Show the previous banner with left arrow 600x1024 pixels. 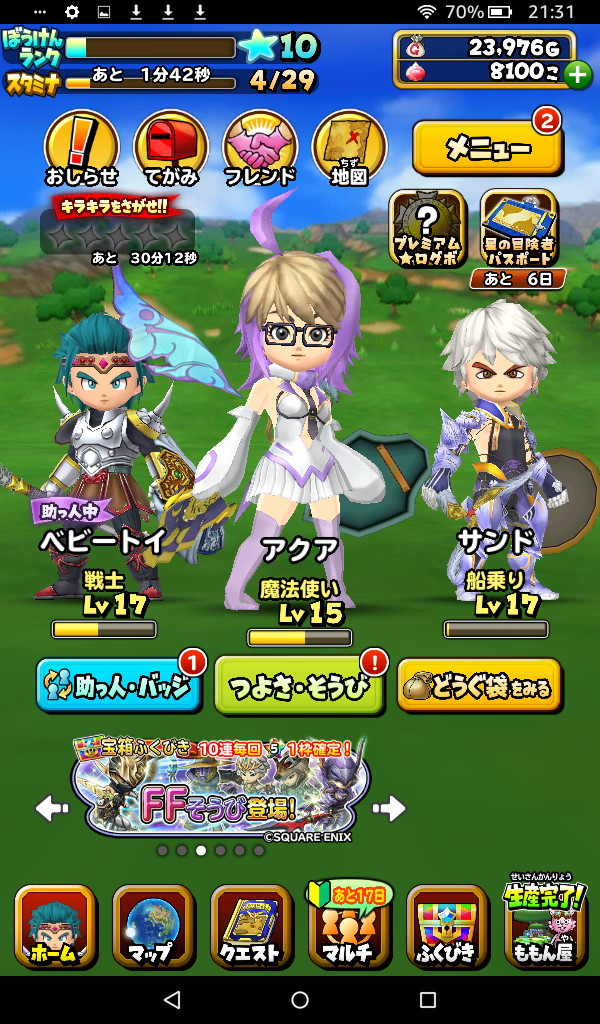coord(52,808)
